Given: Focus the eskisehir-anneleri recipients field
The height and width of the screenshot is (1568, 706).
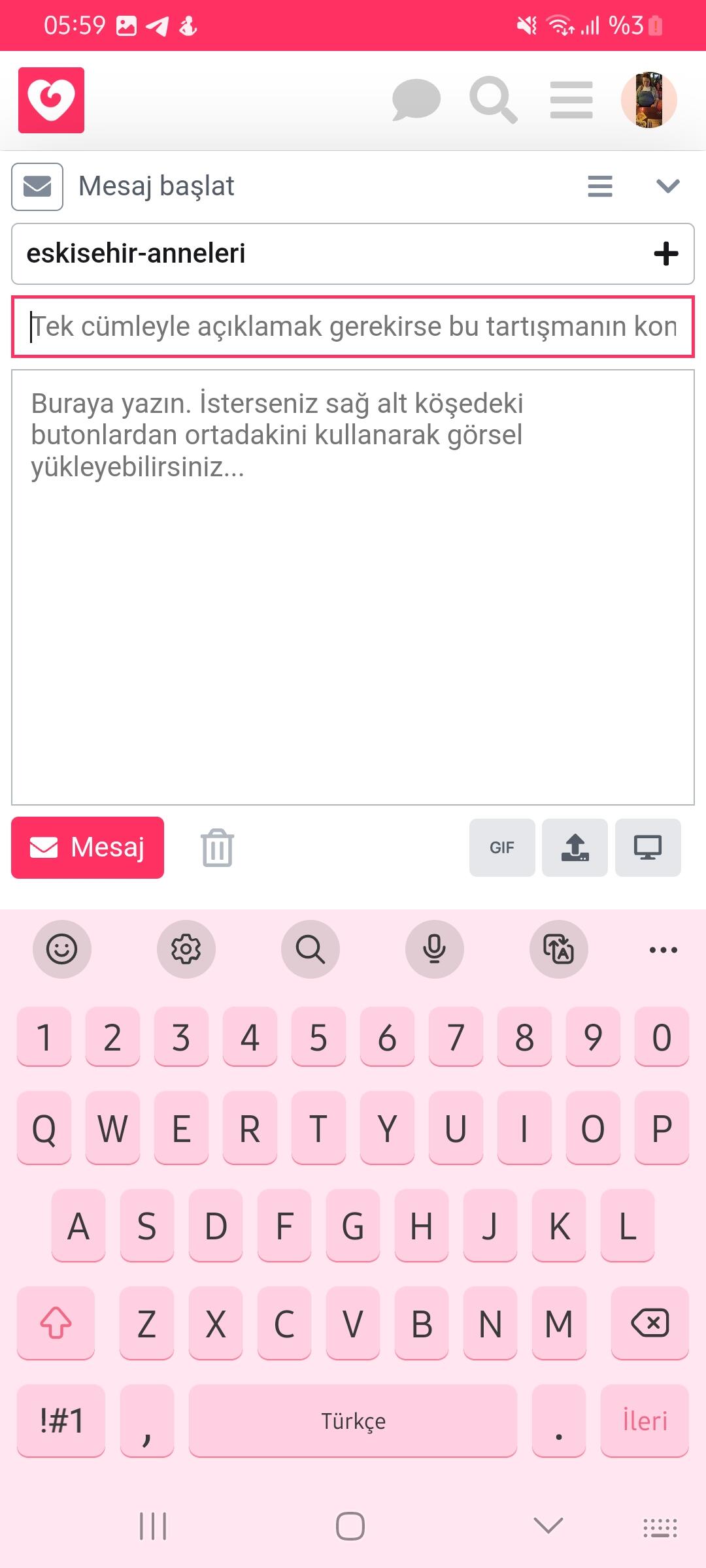Looking at the screenshot, I should (x=327, y=253).
